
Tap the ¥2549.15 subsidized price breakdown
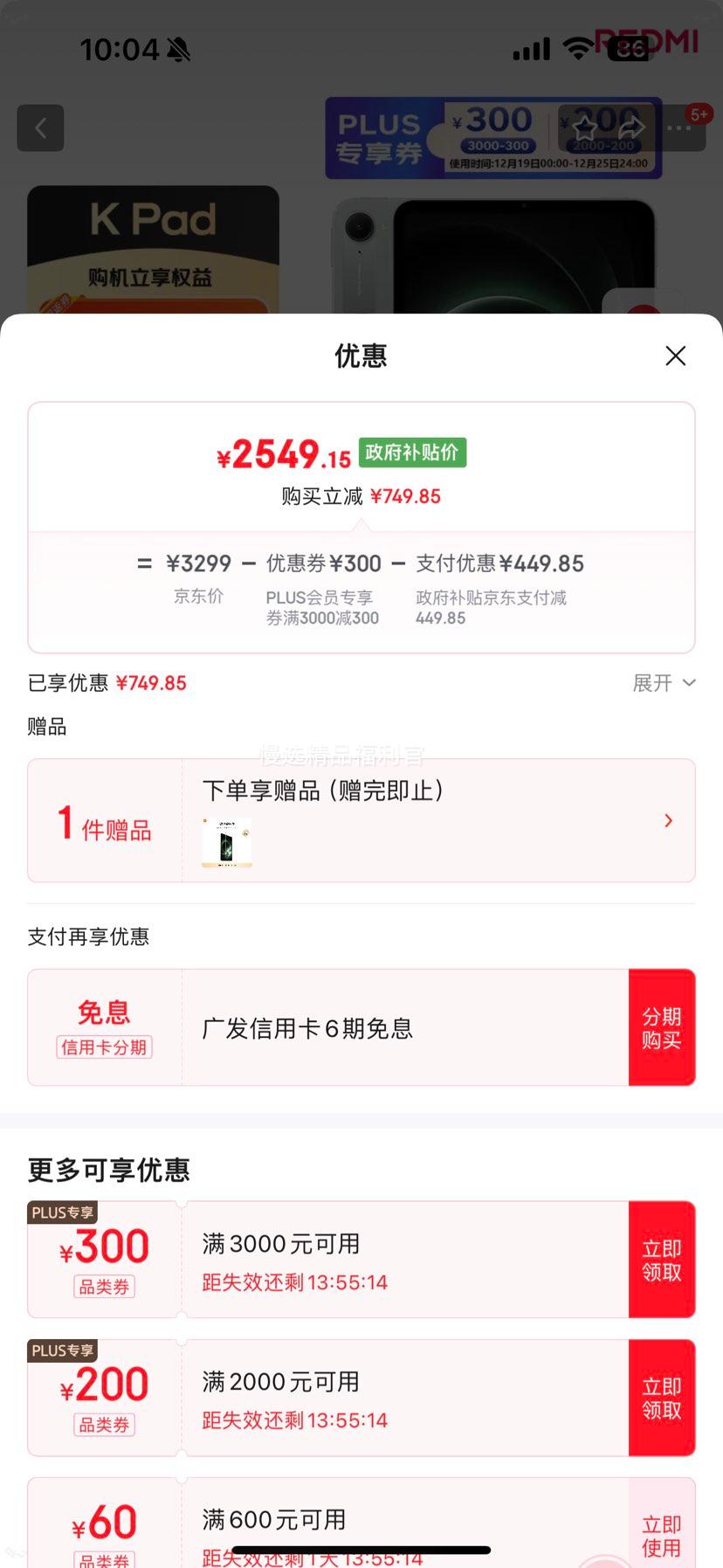pyautogui.click(x=282, y=455)
